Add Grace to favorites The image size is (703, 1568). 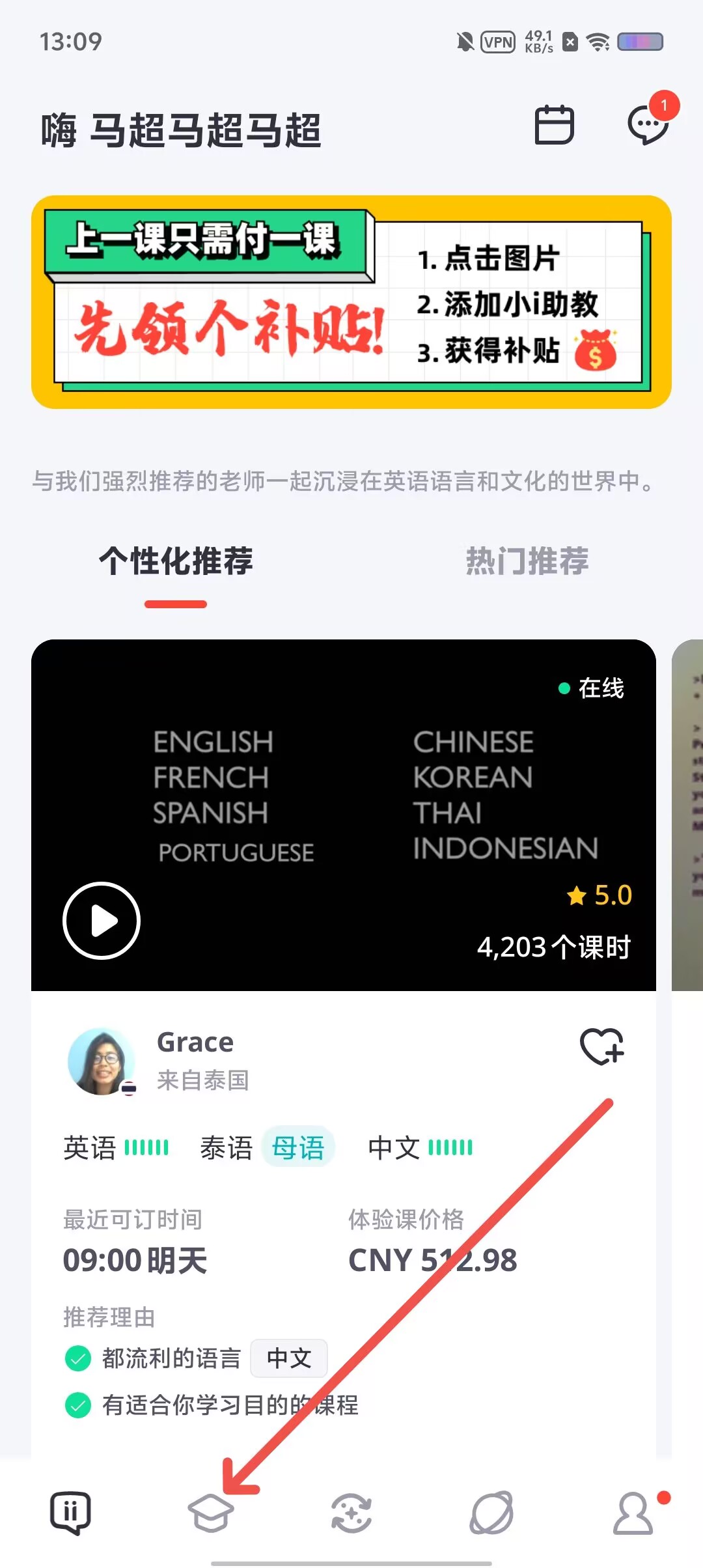601,1046
